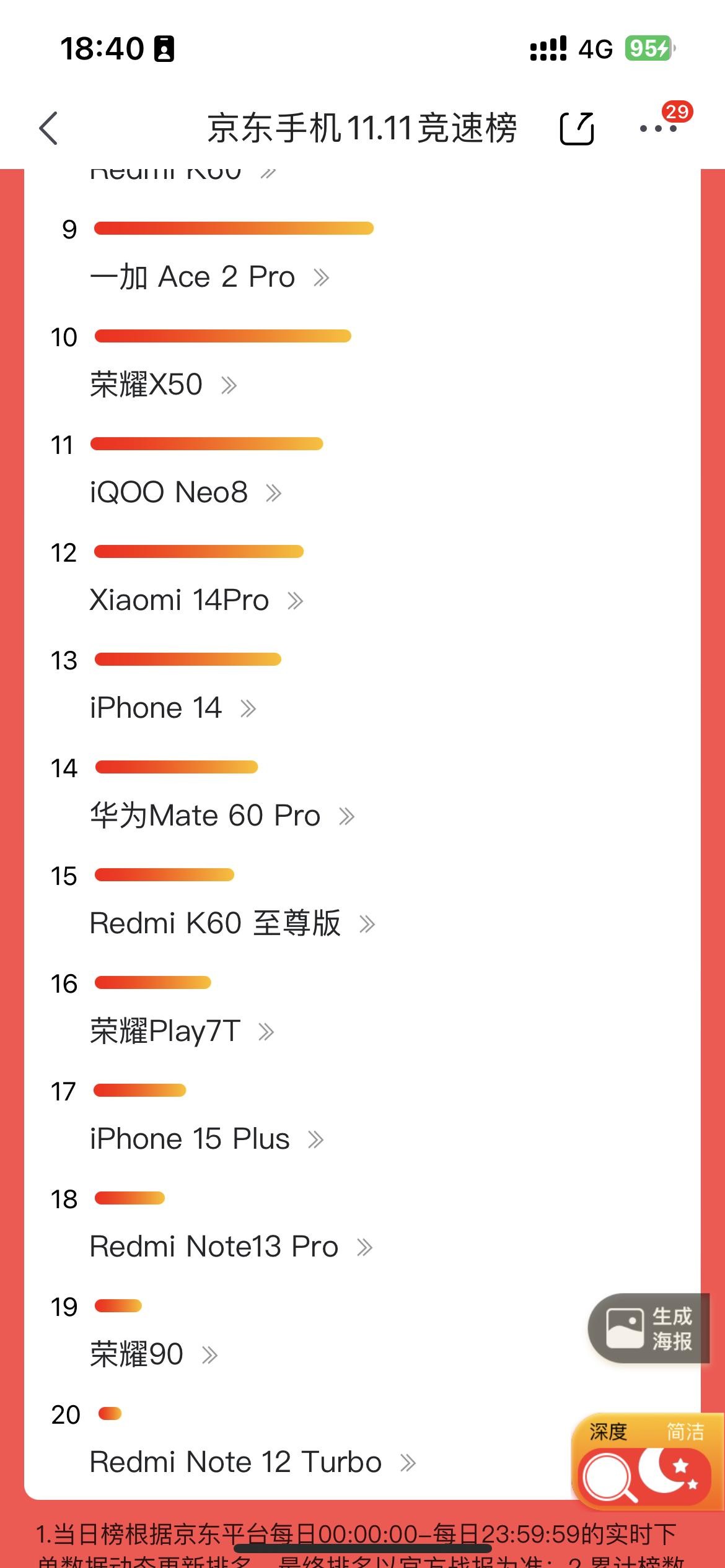Open 华为Mate 60 Pro entry
Viewport: 725px width, 1568px height.
click(x=222, y=816)
